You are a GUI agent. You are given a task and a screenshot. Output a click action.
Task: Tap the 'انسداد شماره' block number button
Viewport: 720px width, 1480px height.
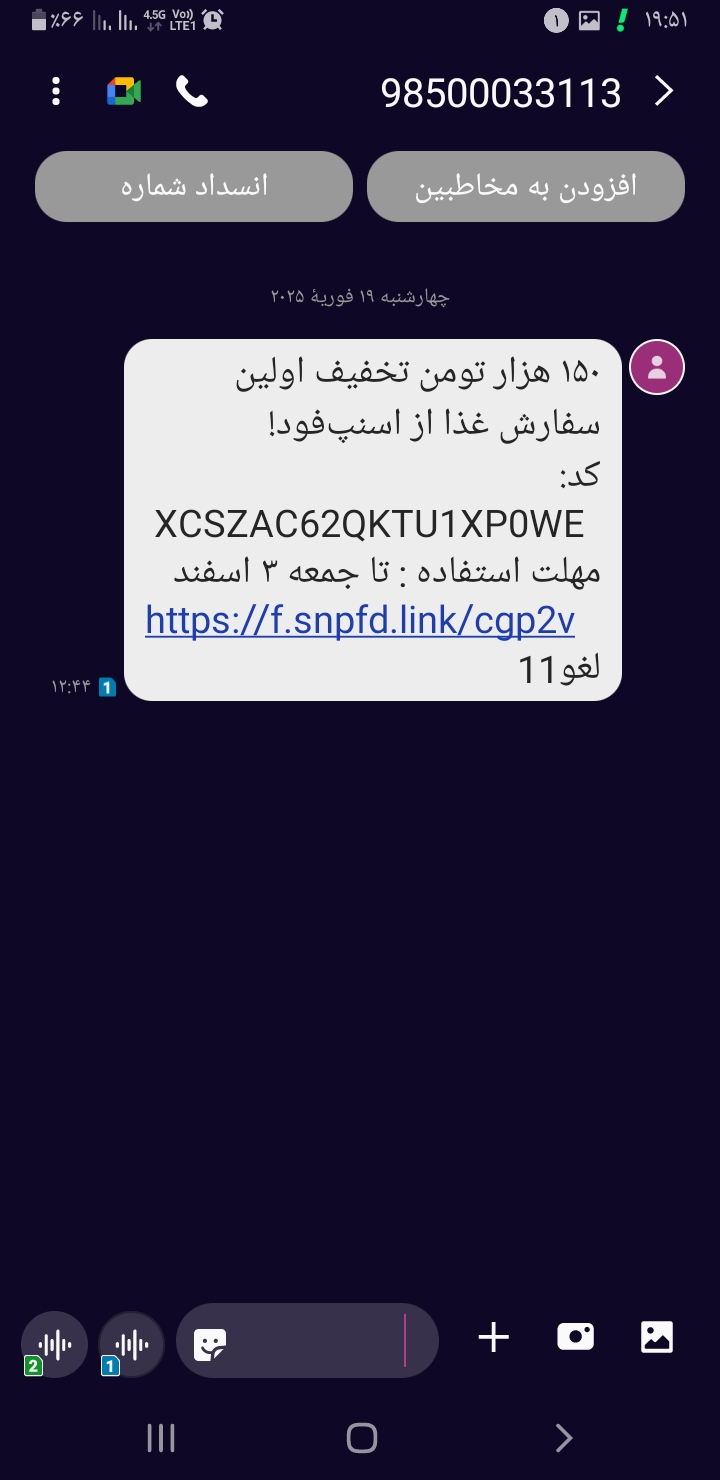click(194, 187)
